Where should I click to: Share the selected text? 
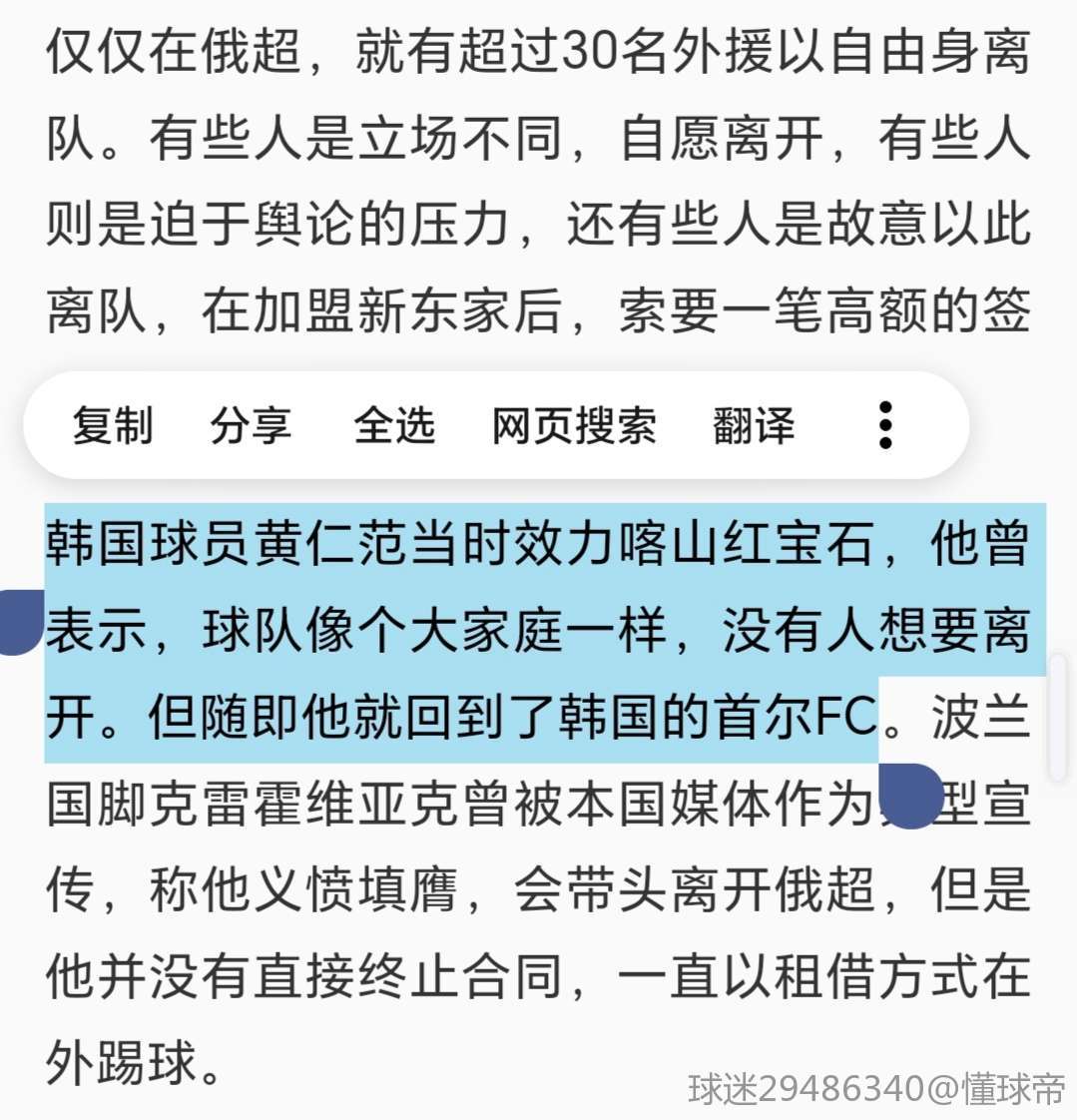pos(251,426)
